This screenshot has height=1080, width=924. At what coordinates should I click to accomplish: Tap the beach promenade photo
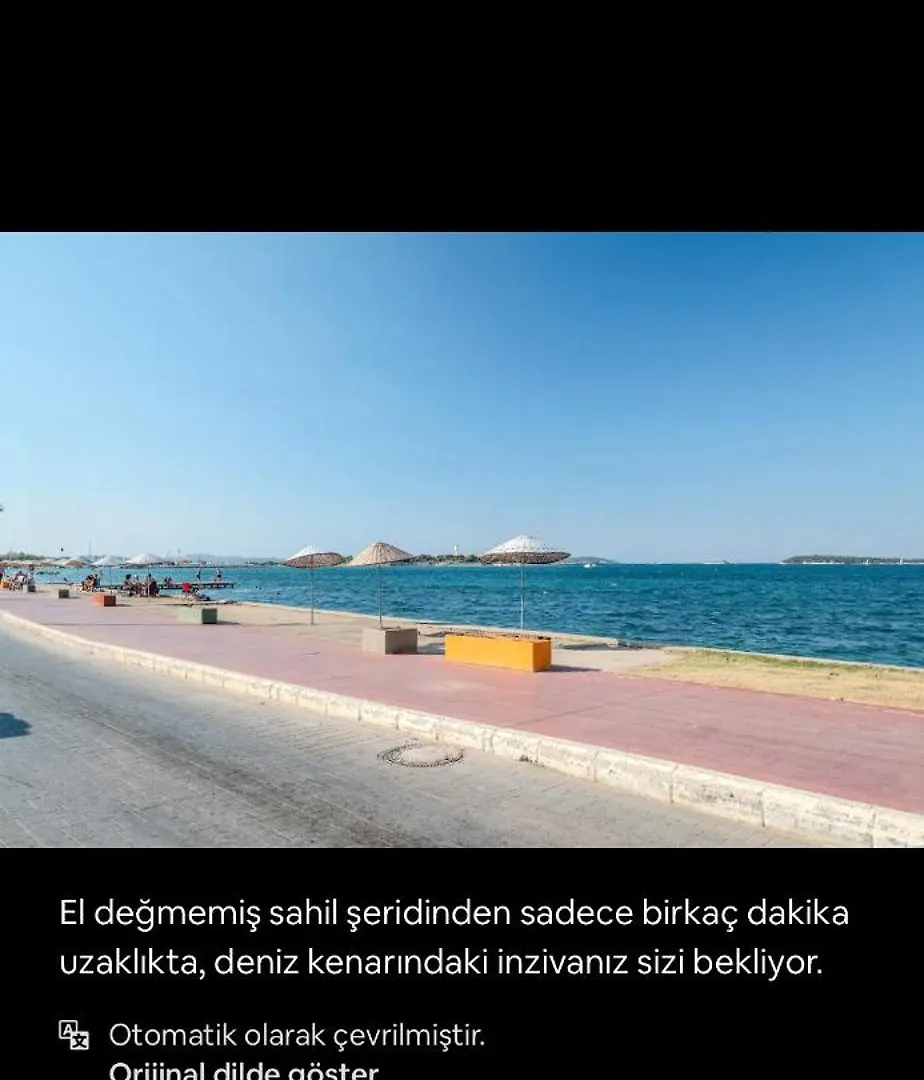[462, 540]
